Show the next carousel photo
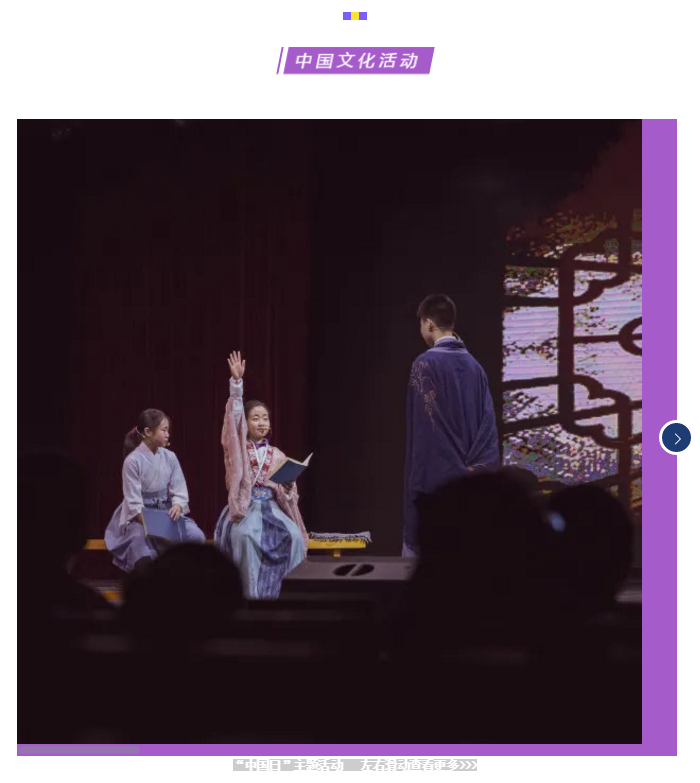700x783 pixels. click(x=676, y=438)
